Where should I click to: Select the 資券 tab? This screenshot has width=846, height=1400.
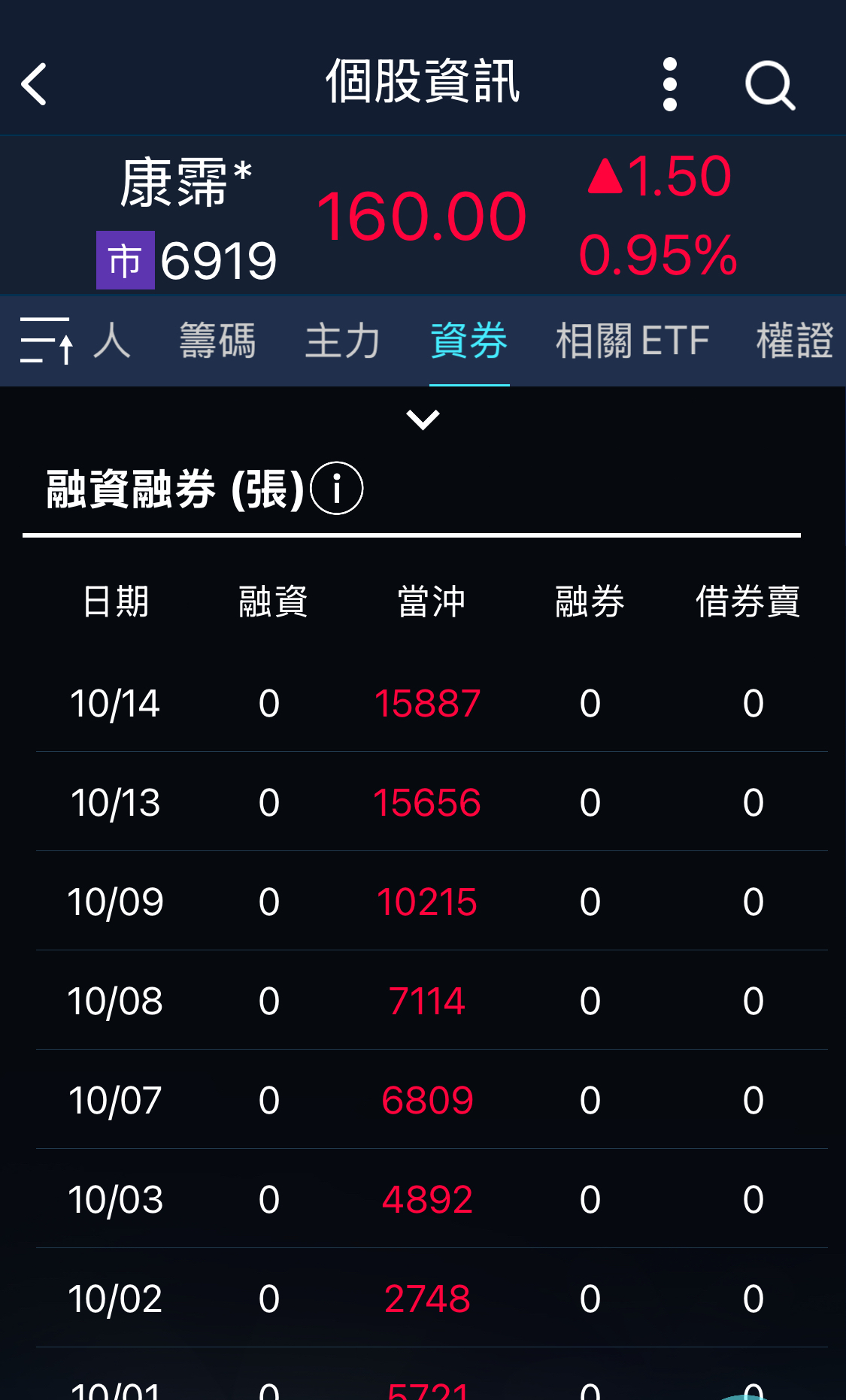point(468,341)
